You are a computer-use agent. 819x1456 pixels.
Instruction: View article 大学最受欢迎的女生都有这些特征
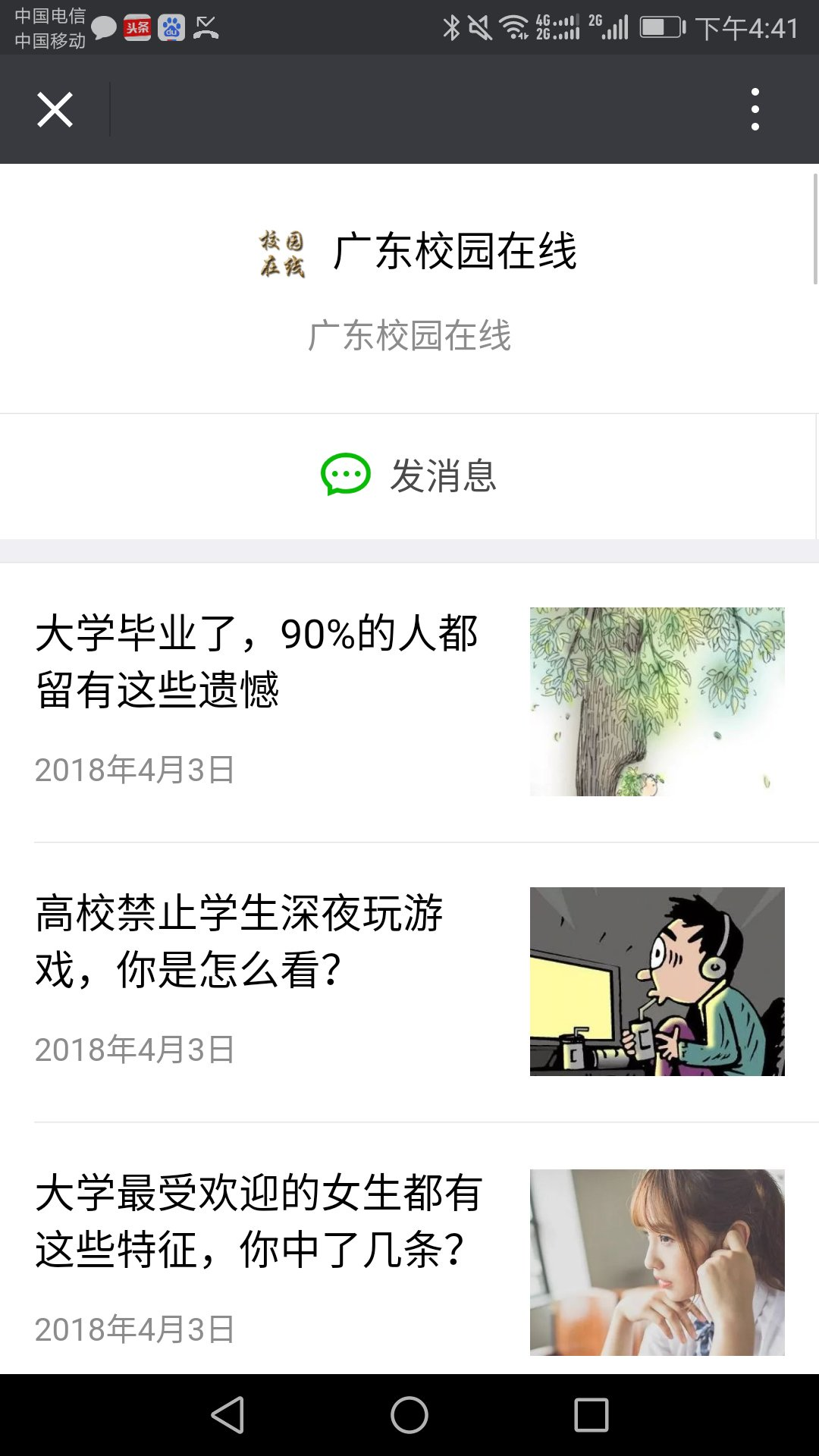tap(258, 1221)
